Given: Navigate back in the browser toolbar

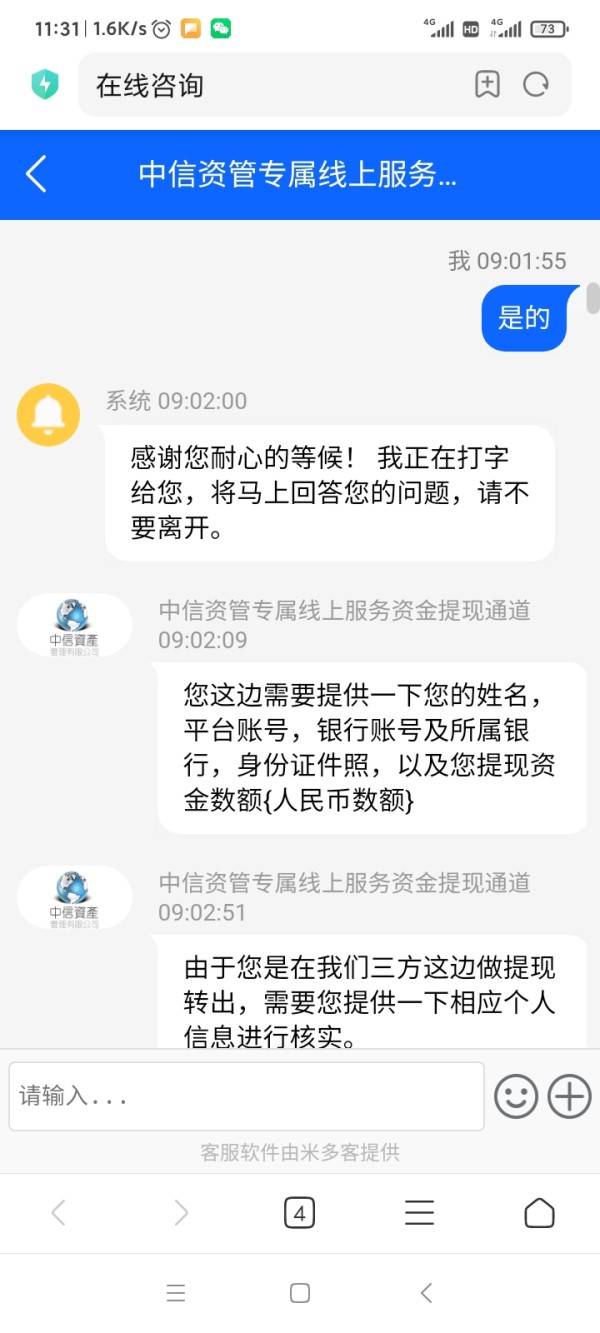Looking at the screenshot, I should tap(58, 1213).
